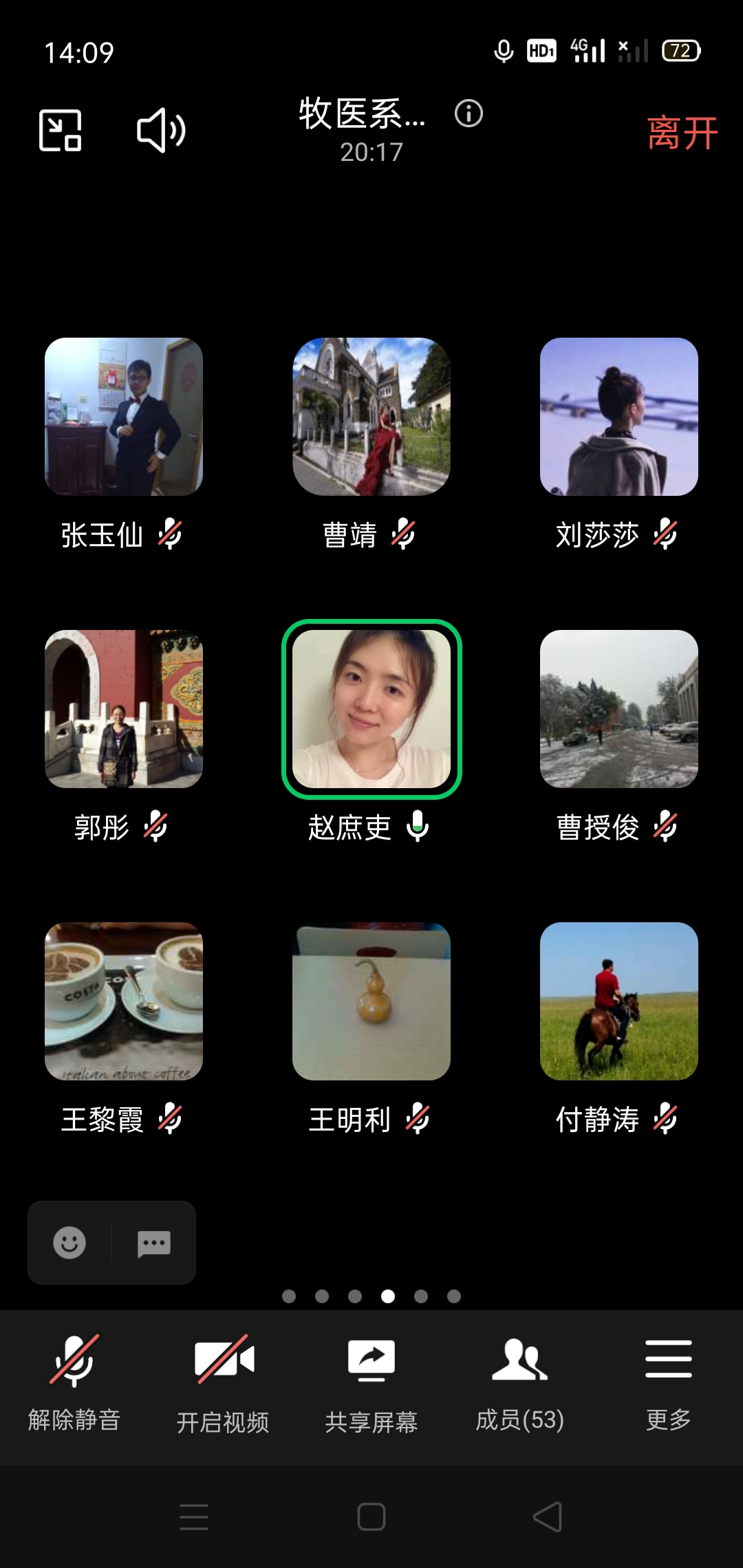Open the meeting info icon
The image size is (743, 1568).
pyautogui.click(x=469, y=113)
